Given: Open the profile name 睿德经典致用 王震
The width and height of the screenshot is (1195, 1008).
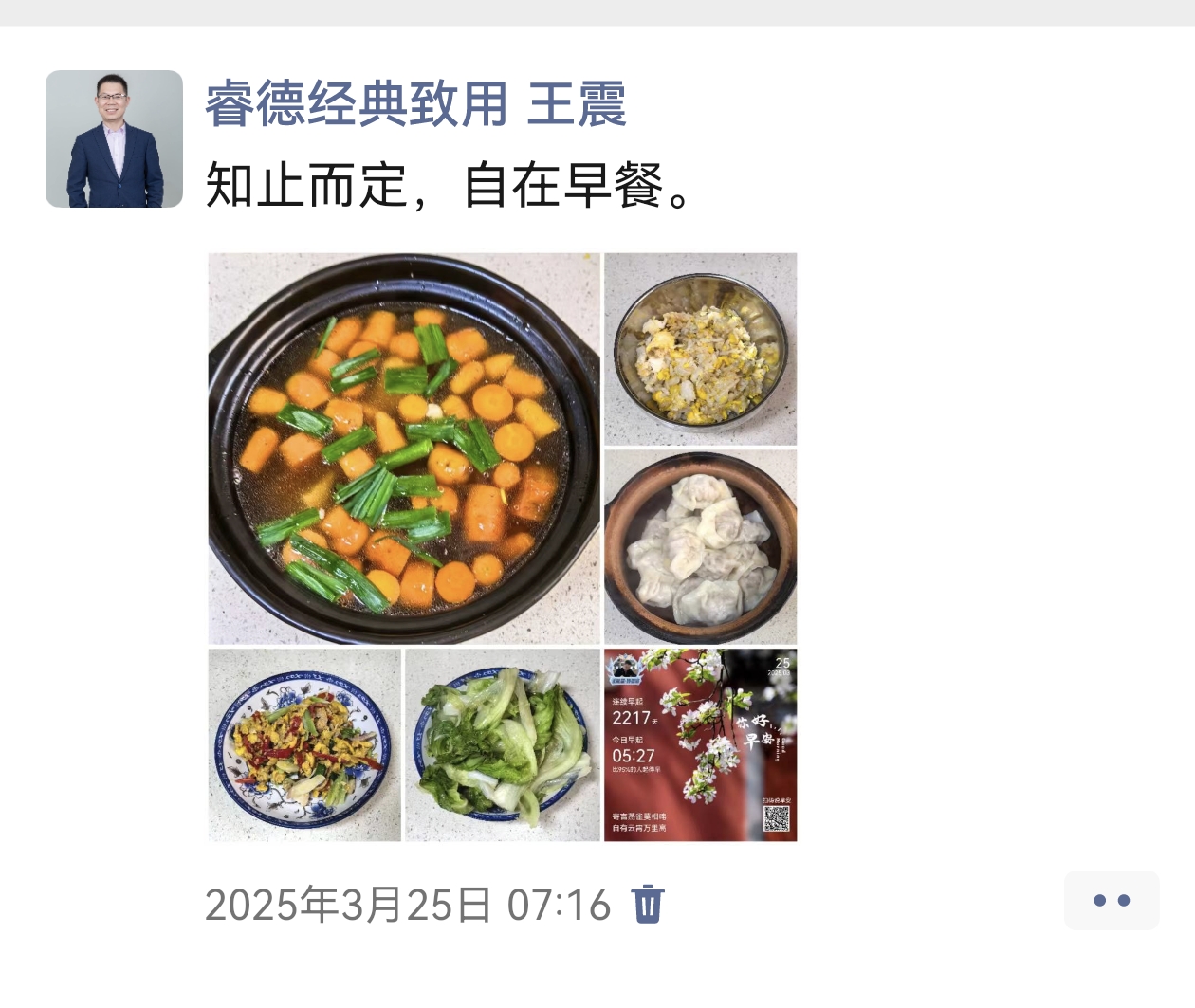Looking at the screenshot, I should coord(415,104).
